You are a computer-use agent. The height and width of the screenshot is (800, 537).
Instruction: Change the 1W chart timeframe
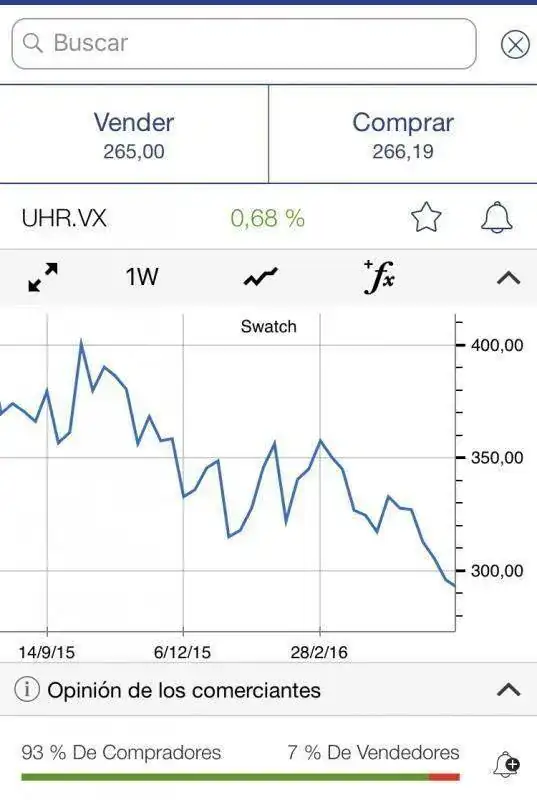(x=142, y=277)
